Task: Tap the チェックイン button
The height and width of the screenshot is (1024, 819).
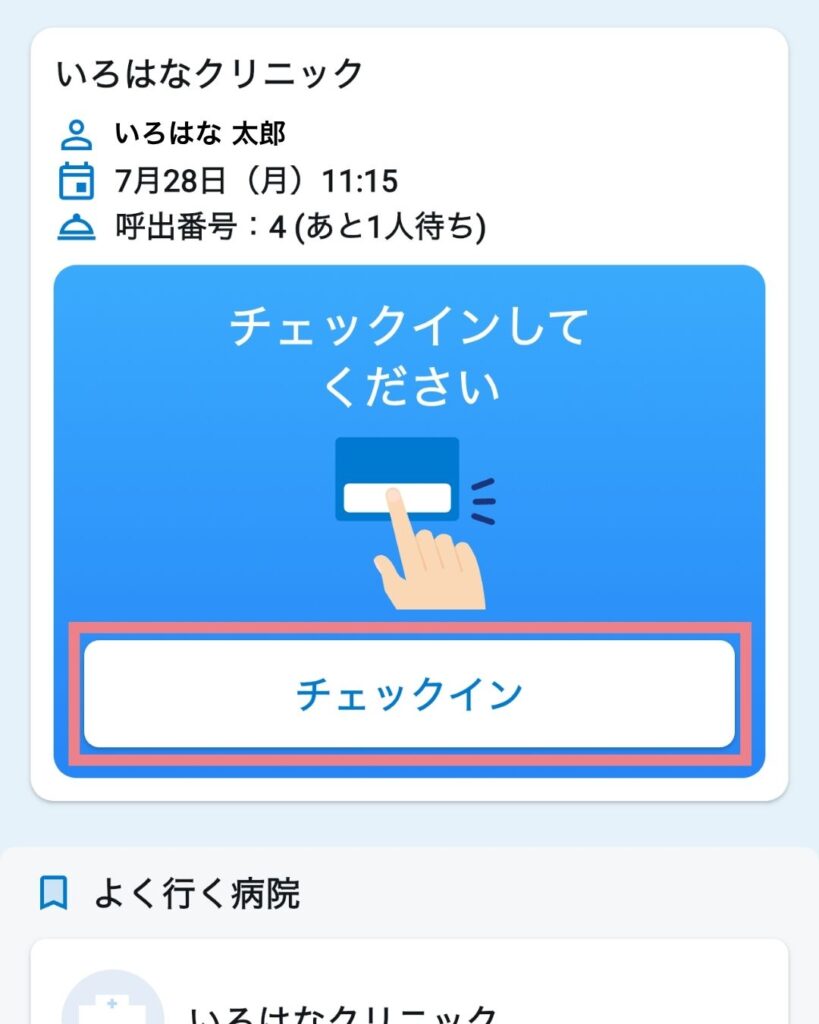Action: click(x=409, y=694)
